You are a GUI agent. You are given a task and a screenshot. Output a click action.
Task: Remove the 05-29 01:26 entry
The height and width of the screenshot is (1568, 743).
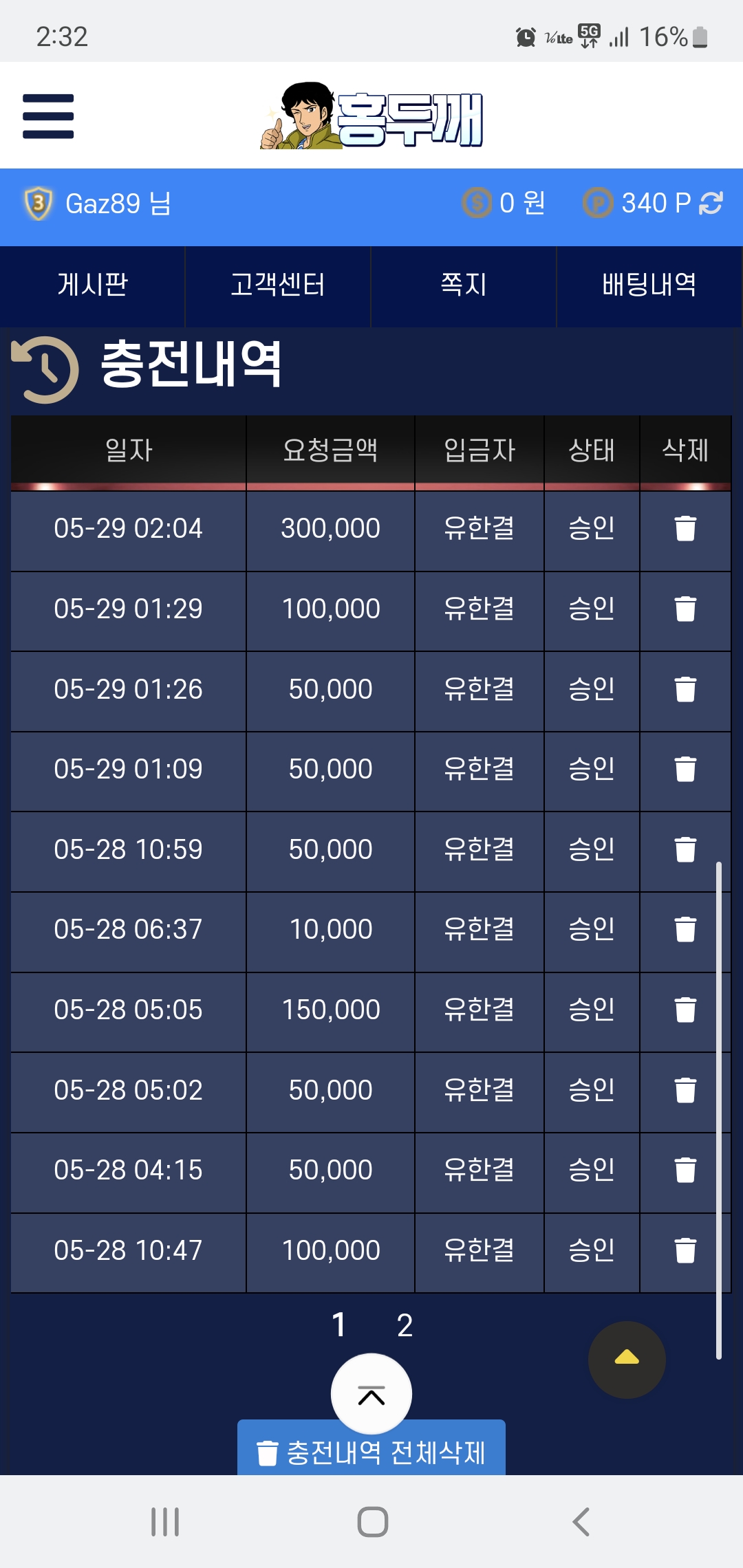pos(685,689)
